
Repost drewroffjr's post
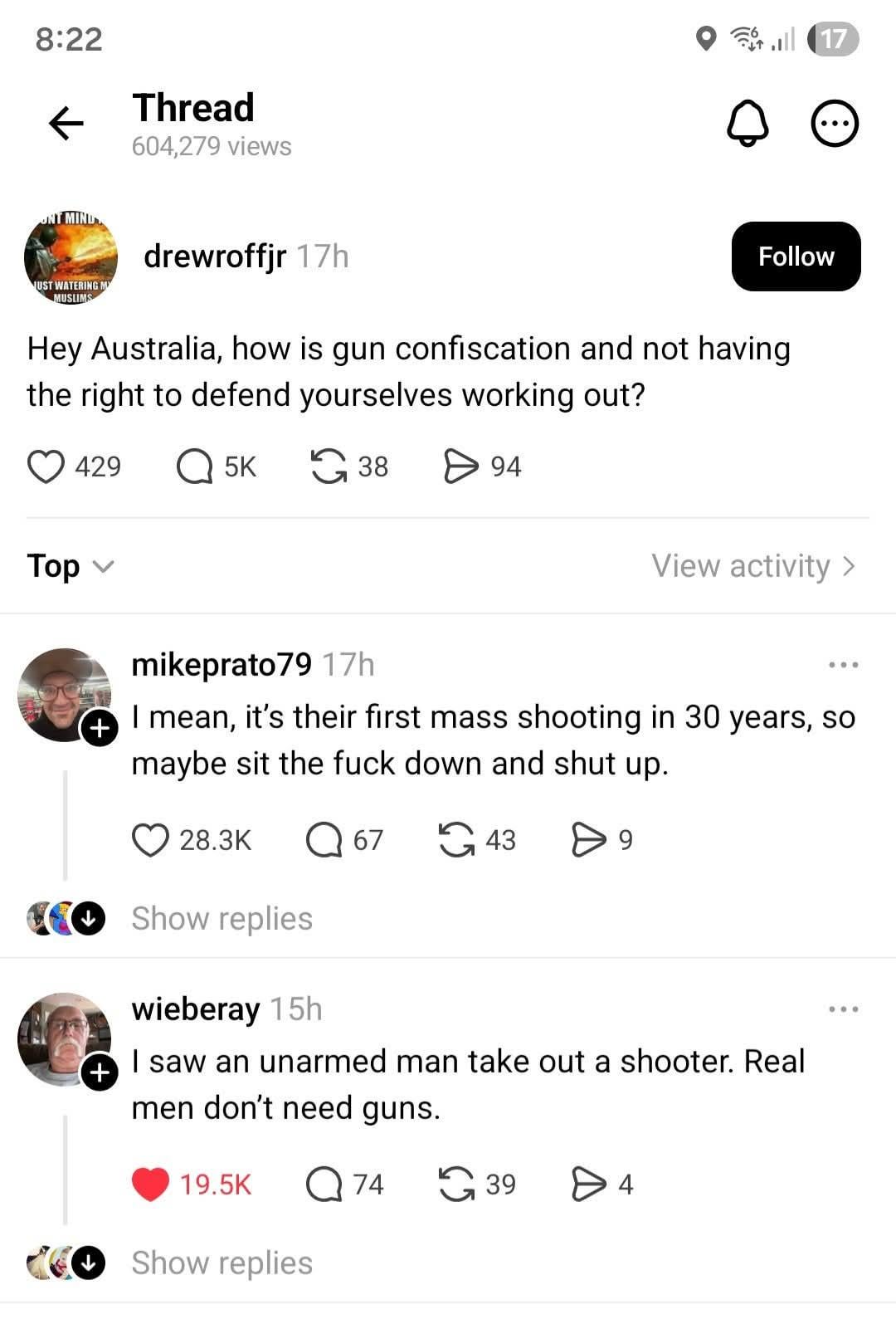329,467
